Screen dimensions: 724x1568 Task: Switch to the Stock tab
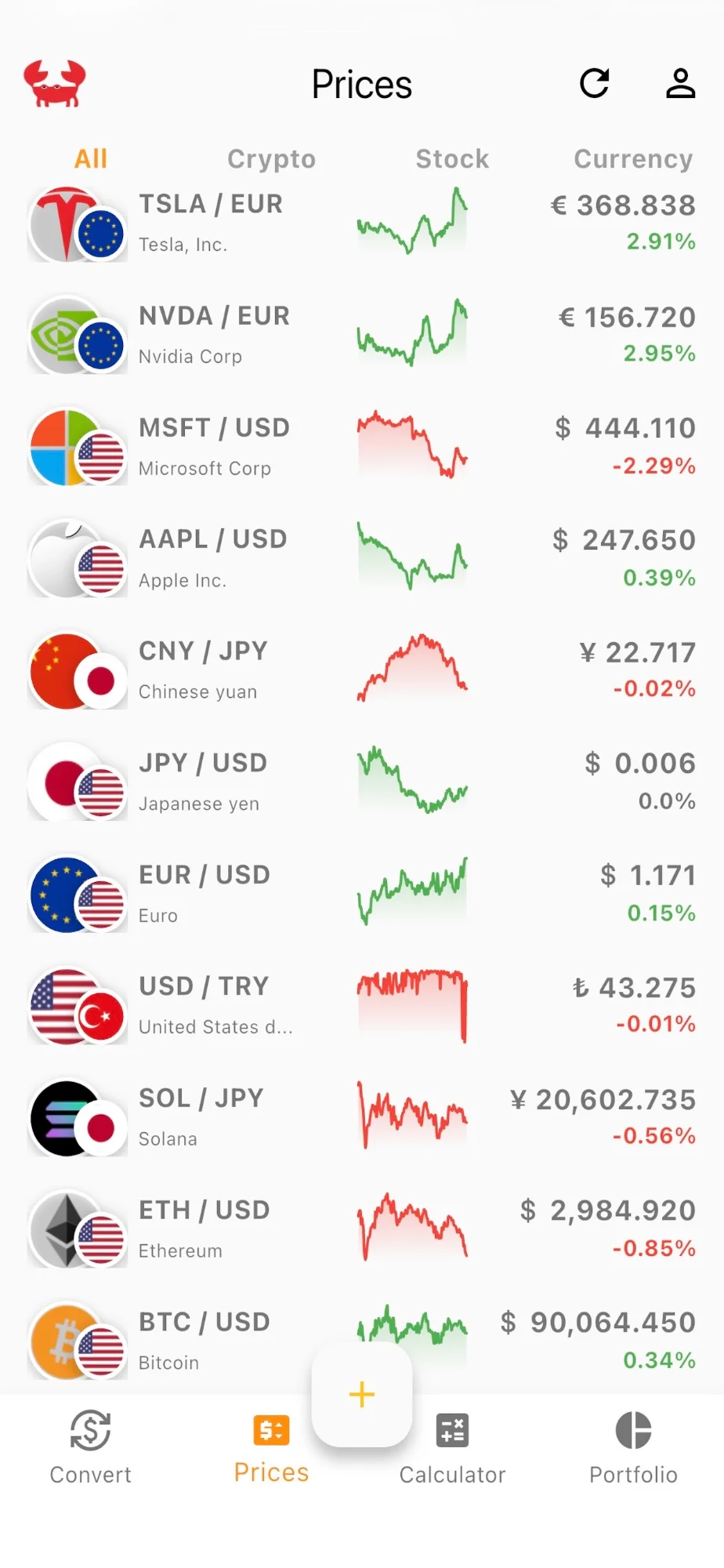click(x=452, y=159)
